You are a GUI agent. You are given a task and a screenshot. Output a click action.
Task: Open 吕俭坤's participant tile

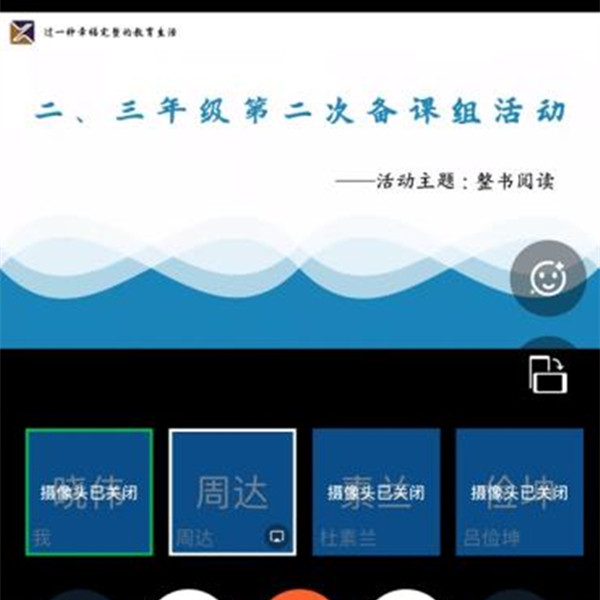coord(519,492)
